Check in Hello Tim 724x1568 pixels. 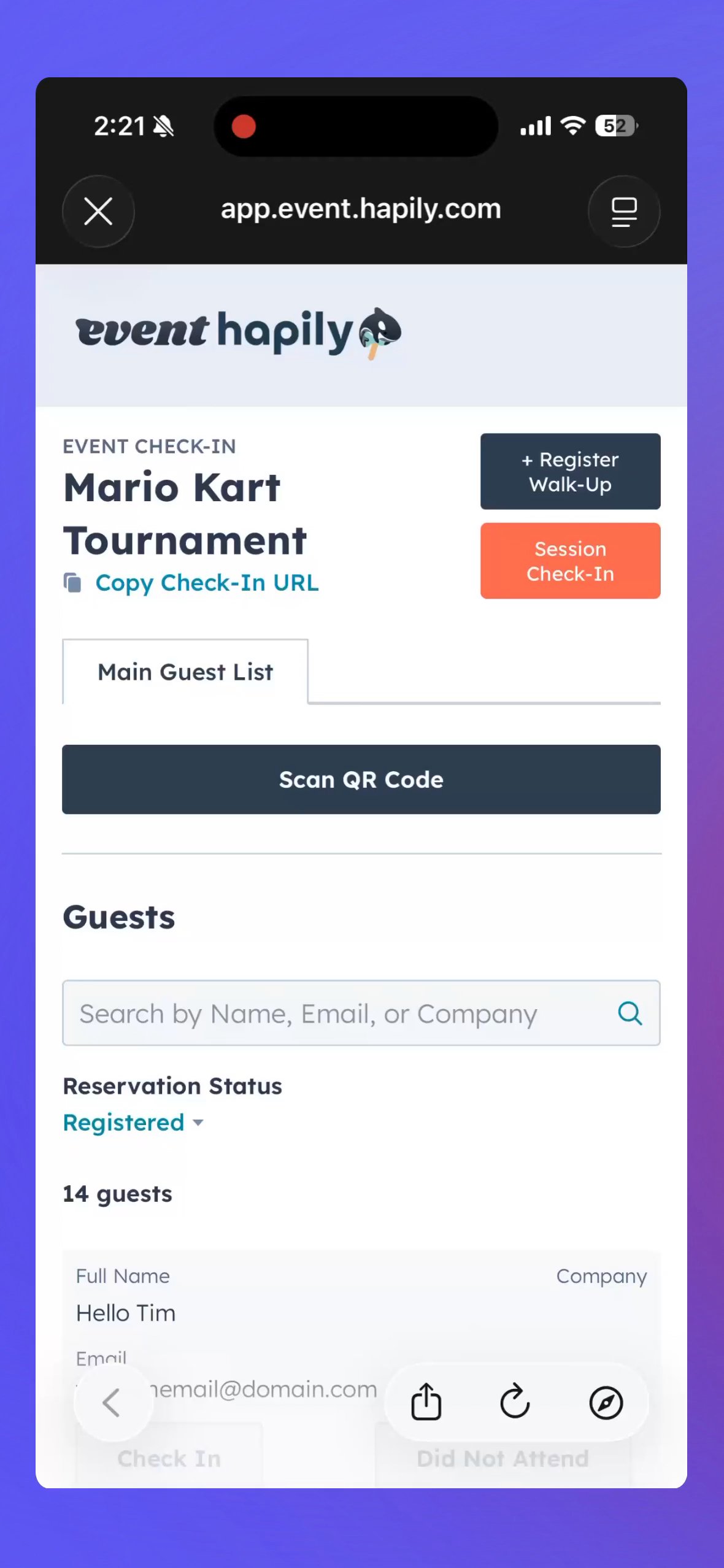tap(169, 1459)
